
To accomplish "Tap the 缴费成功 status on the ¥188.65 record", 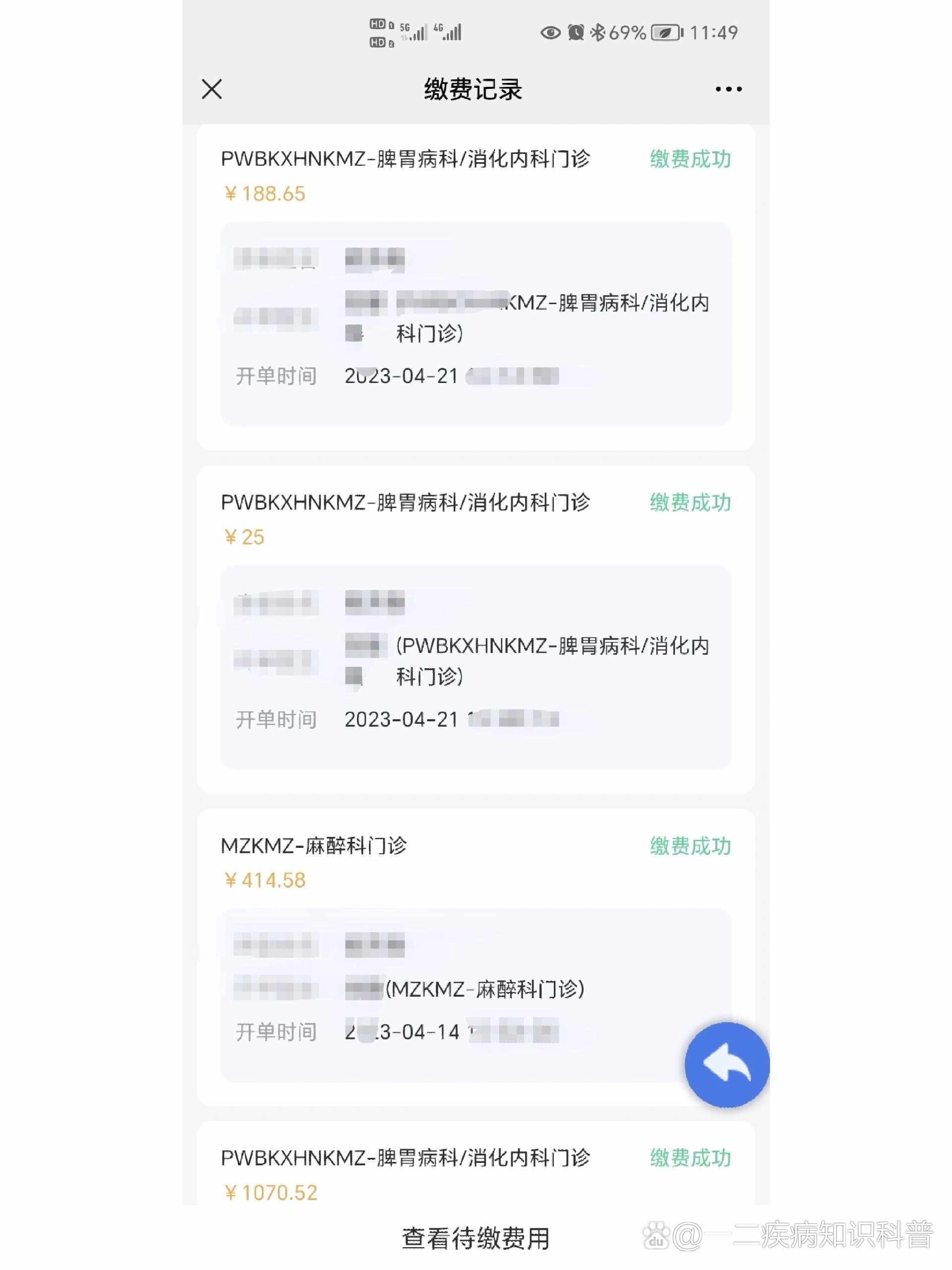I will [690, 160].
